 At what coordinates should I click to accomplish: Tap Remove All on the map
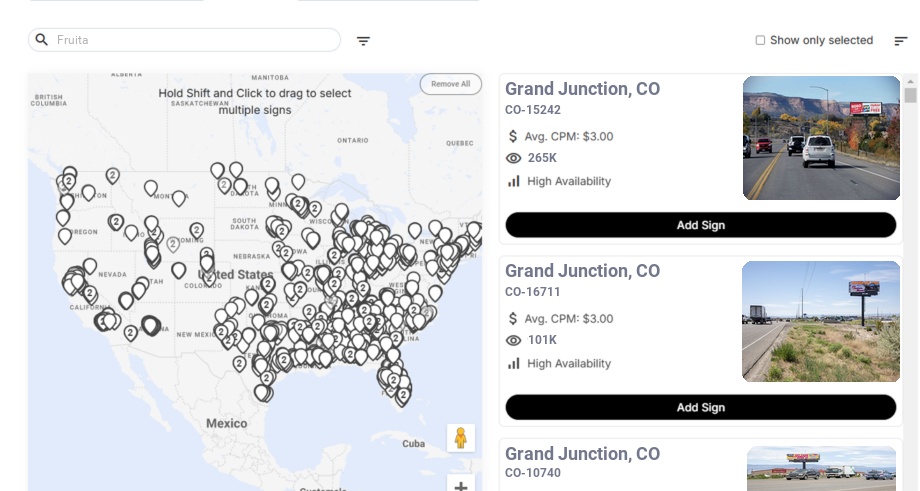tap(450, 84)
